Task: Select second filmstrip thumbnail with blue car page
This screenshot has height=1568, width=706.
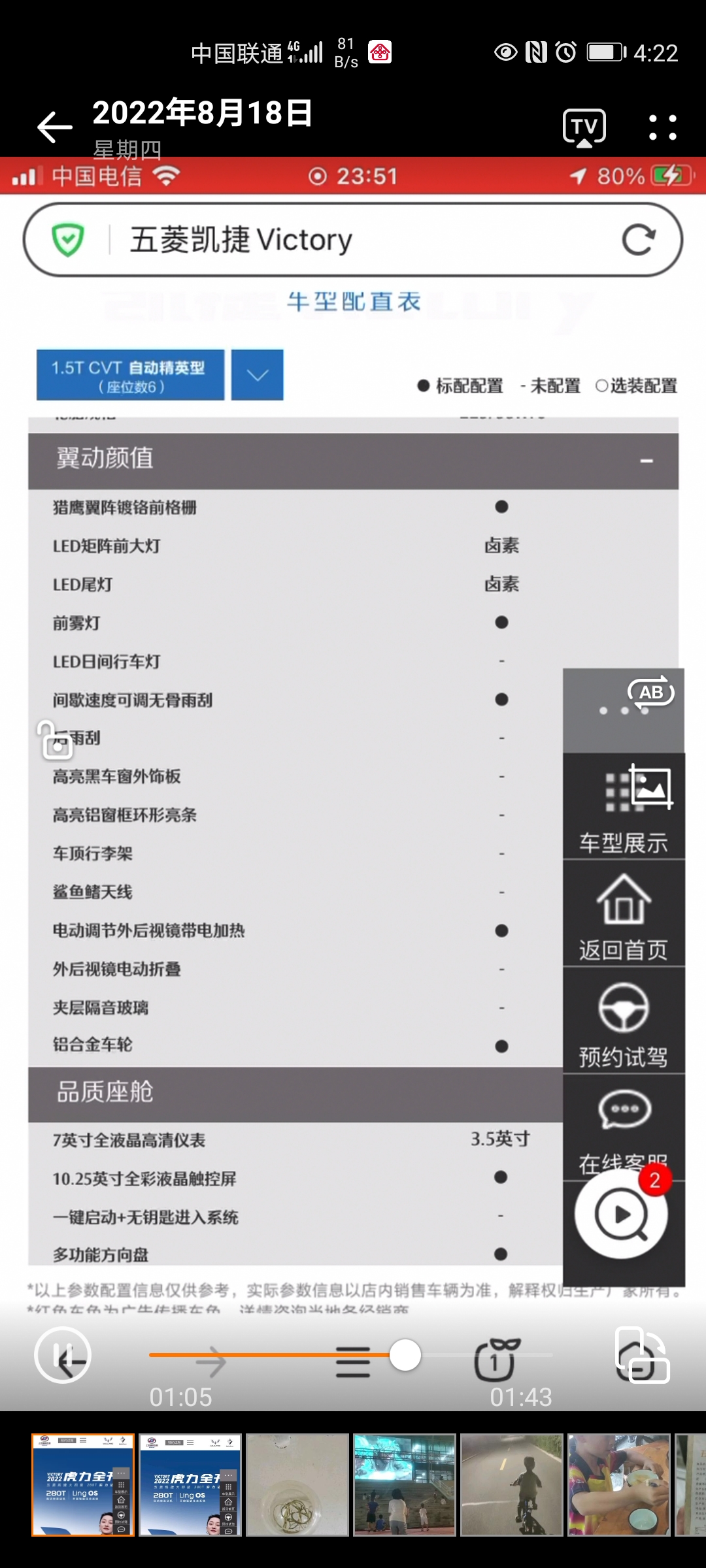Action: pos(190,1484)
